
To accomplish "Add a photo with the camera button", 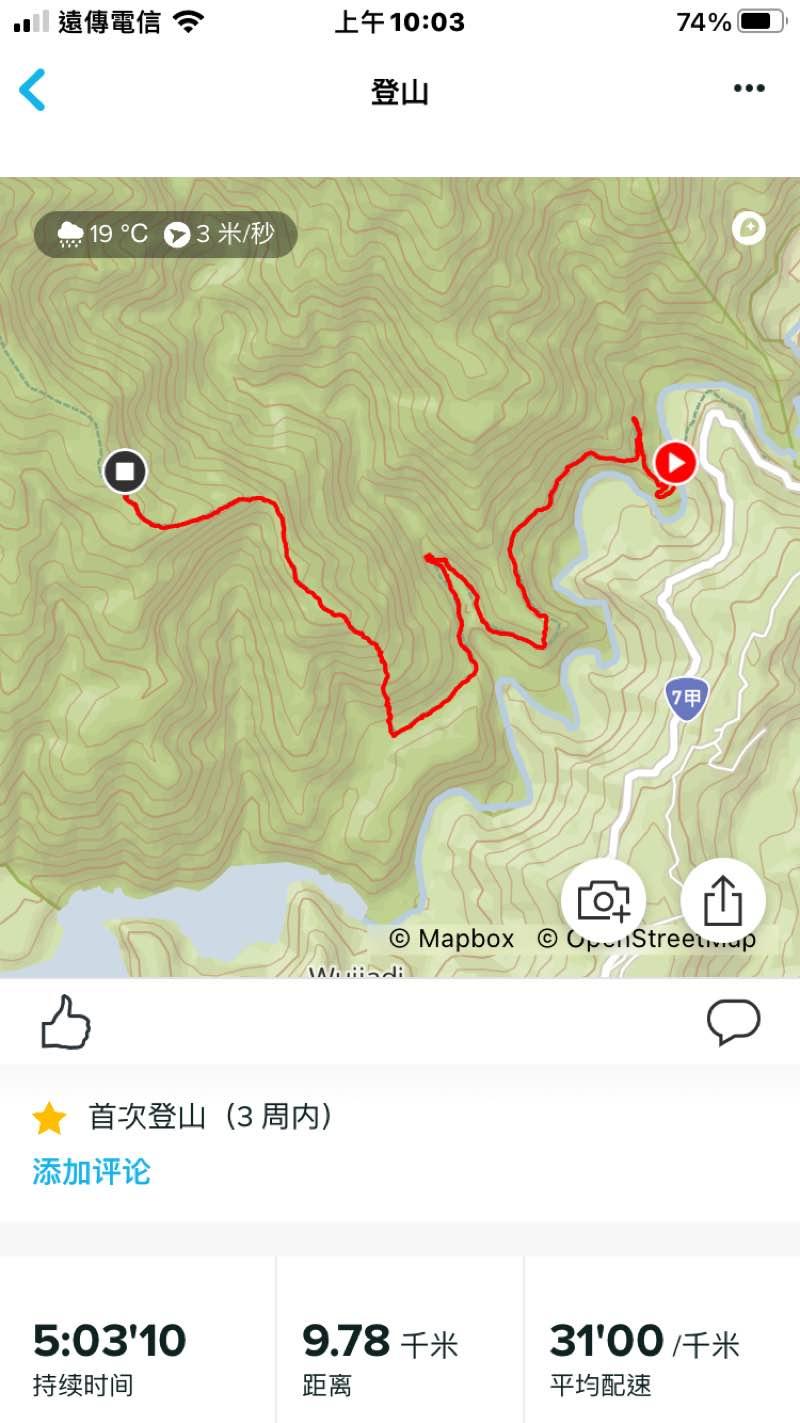I will pos(603,900).
